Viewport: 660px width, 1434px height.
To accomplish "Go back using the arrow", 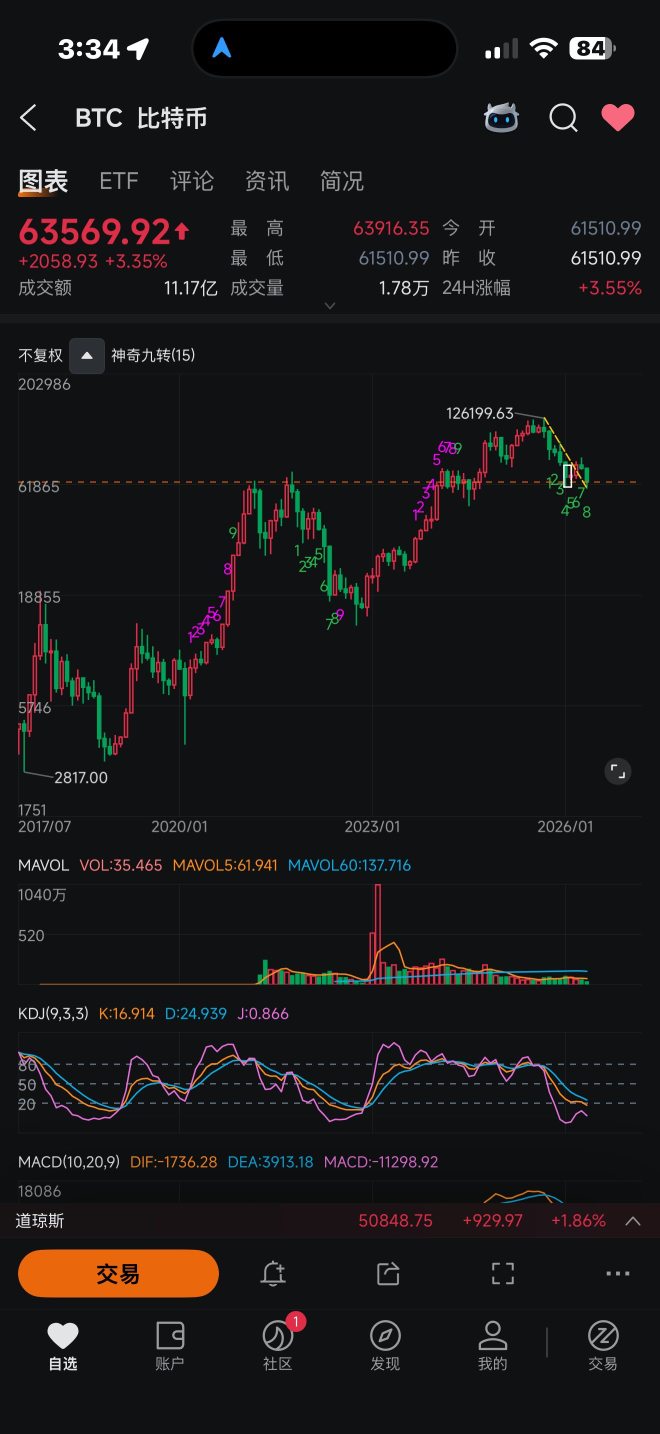I will pyautogui.click(x=28, y=118).
